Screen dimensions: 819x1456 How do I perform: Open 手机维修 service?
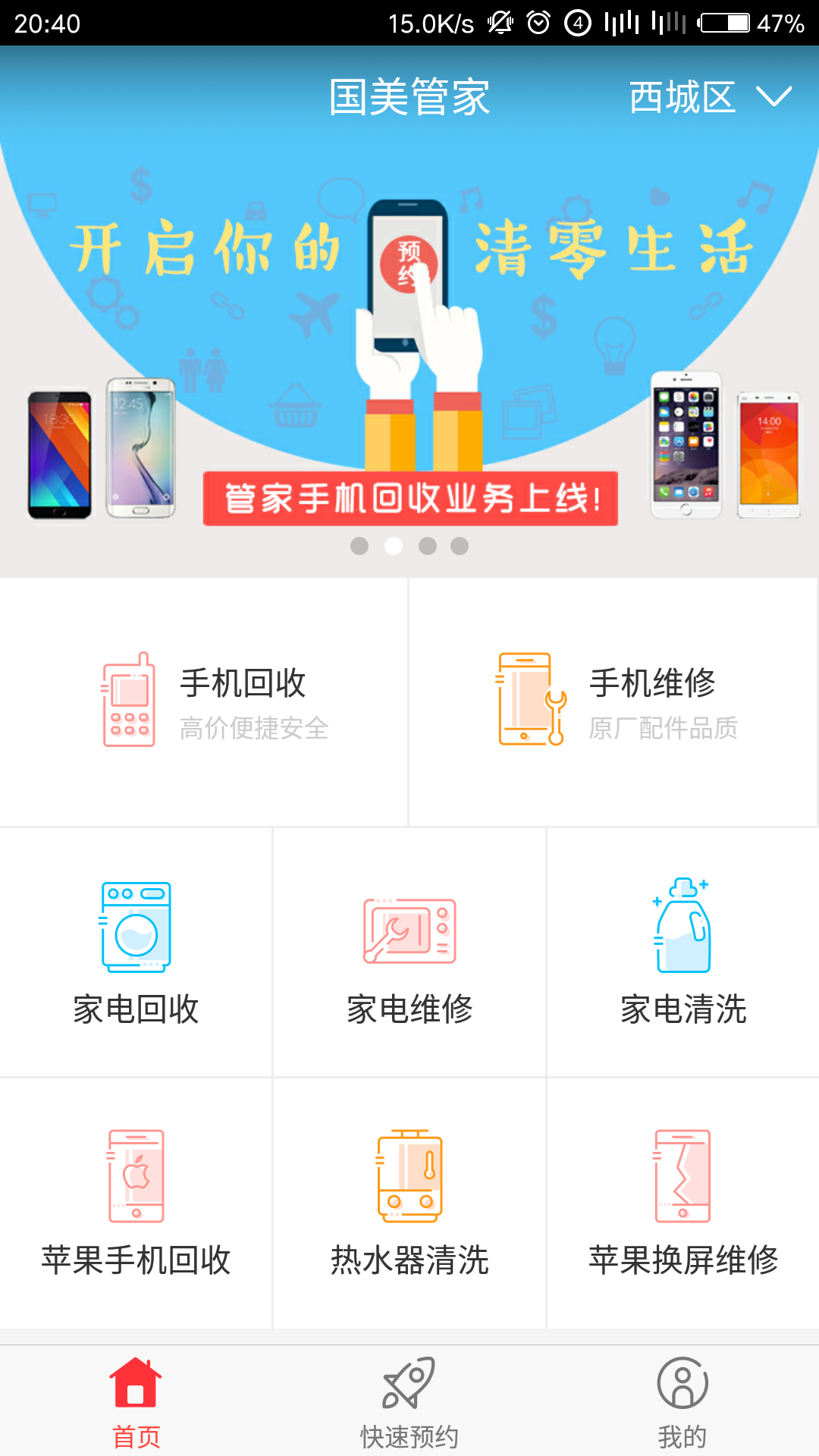[x=613, y=702]
